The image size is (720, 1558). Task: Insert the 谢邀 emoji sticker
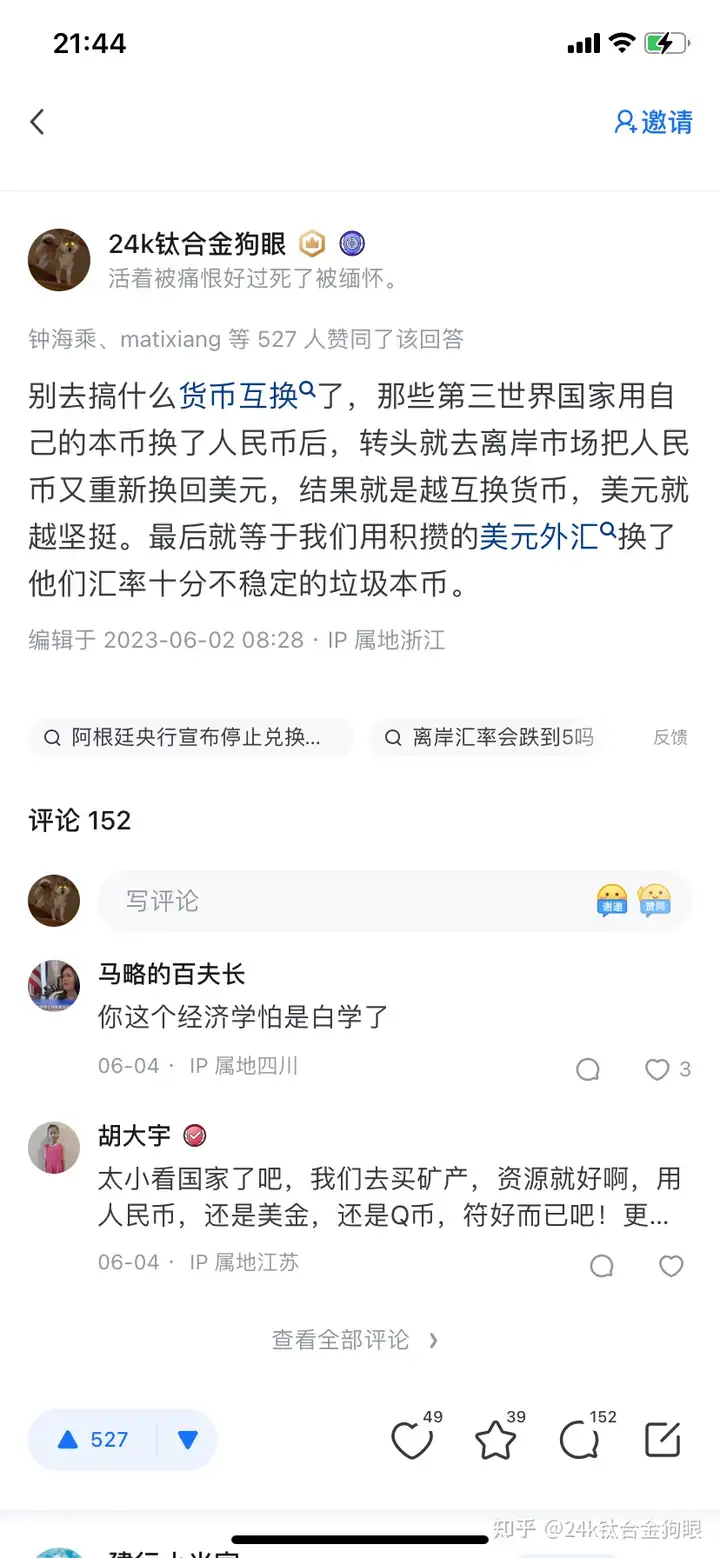pyautogui.click(x=612, y=901)
